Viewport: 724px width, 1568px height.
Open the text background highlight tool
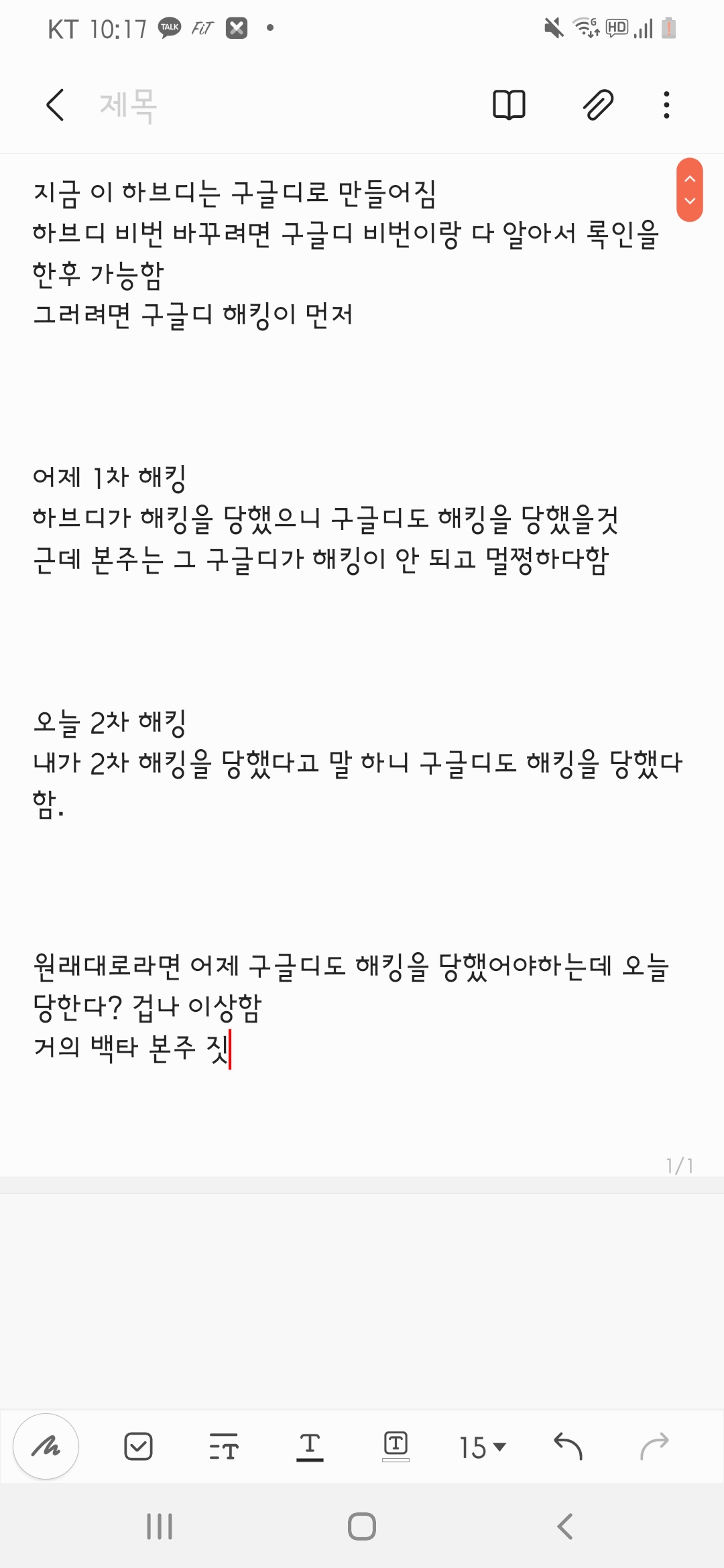[x=396, y=1447]
